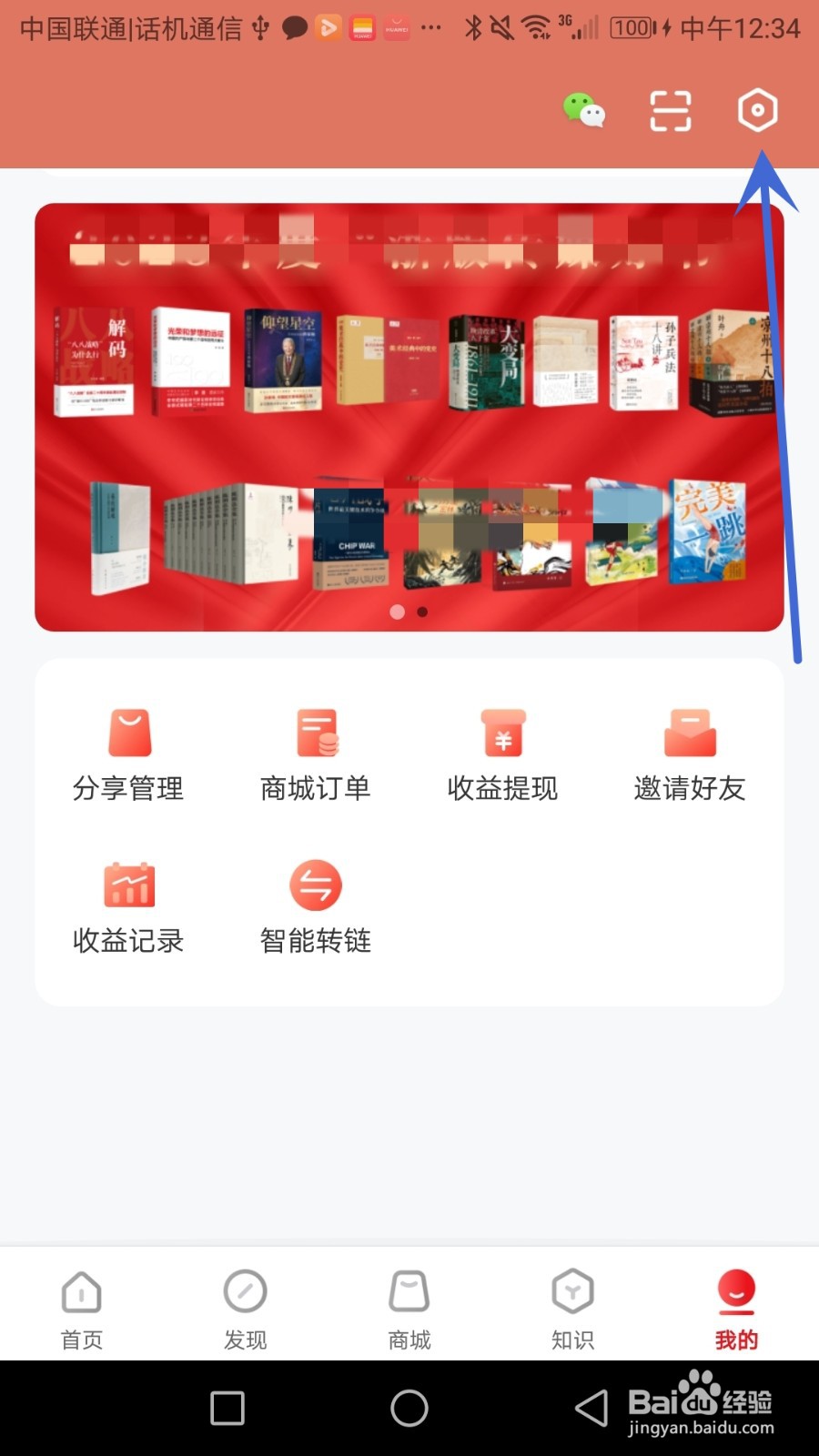Open the 收益提现 withdraw earnings icon
819x1456 pixels.
[x=501, y=751]
